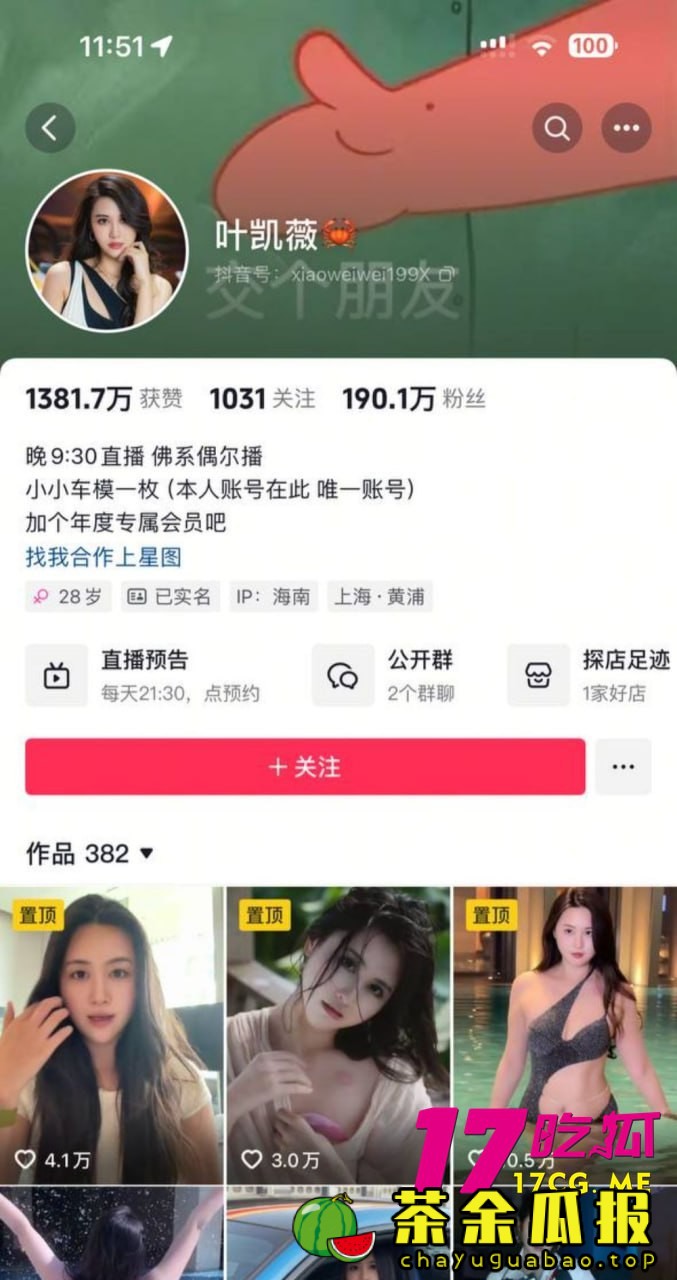View the 1031 关注 following list
The height and width of the screenshot is (1280, 677).
262,399
